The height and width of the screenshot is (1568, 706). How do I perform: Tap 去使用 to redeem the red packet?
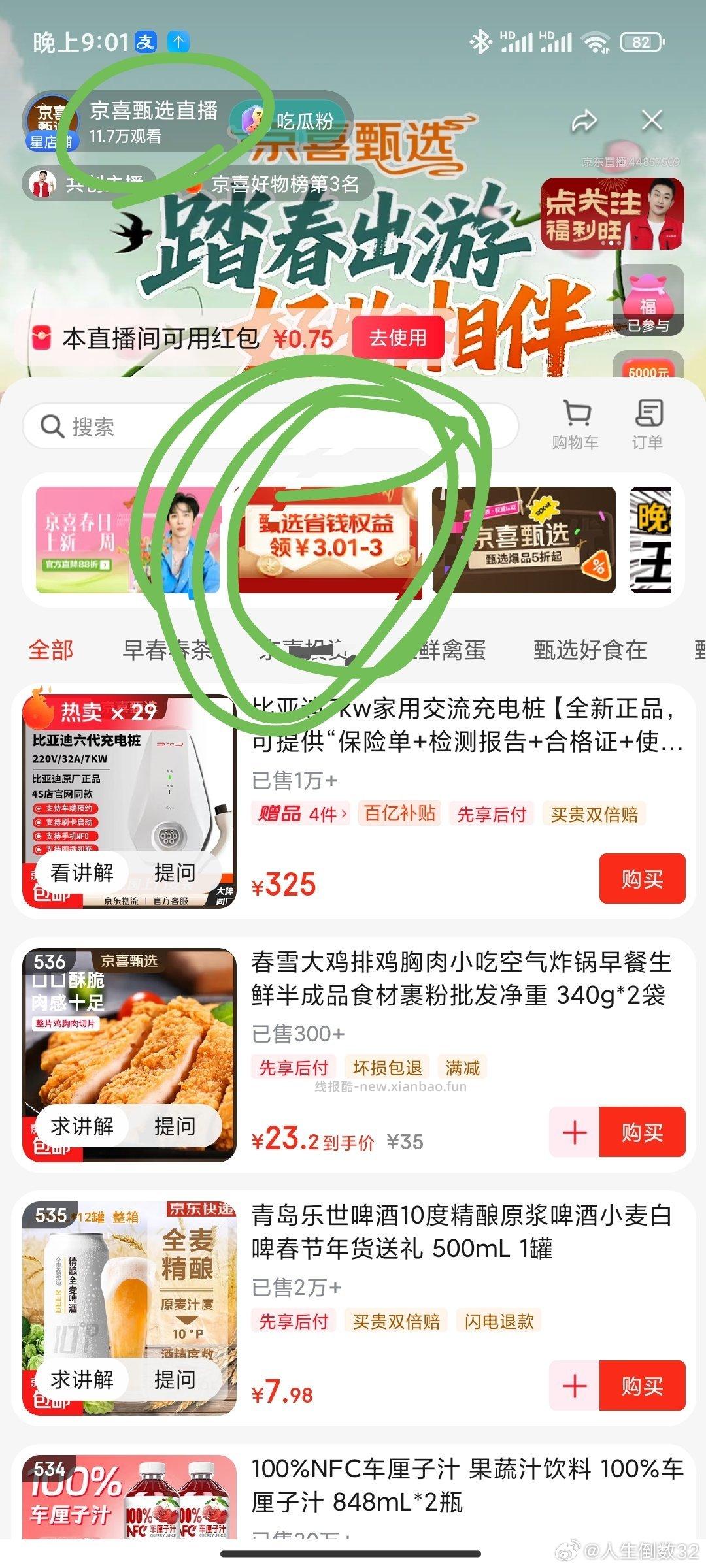399,338
